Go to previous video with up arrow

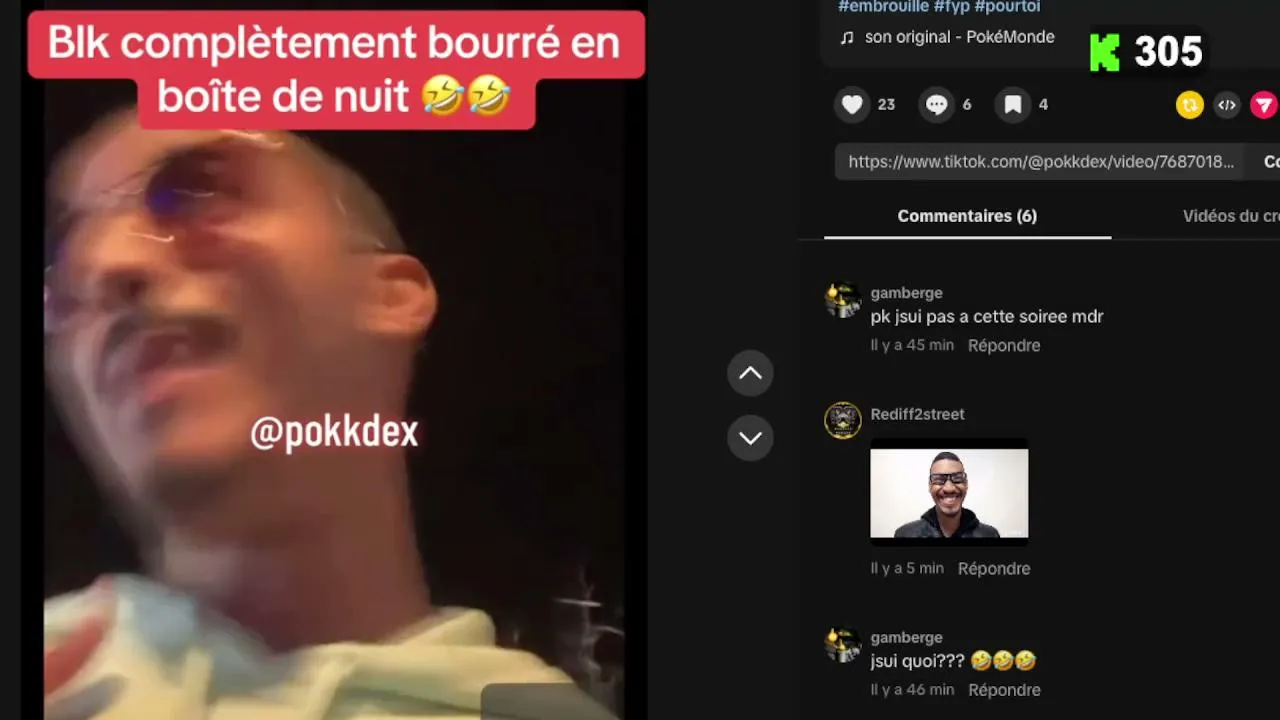tap(750, 374)
